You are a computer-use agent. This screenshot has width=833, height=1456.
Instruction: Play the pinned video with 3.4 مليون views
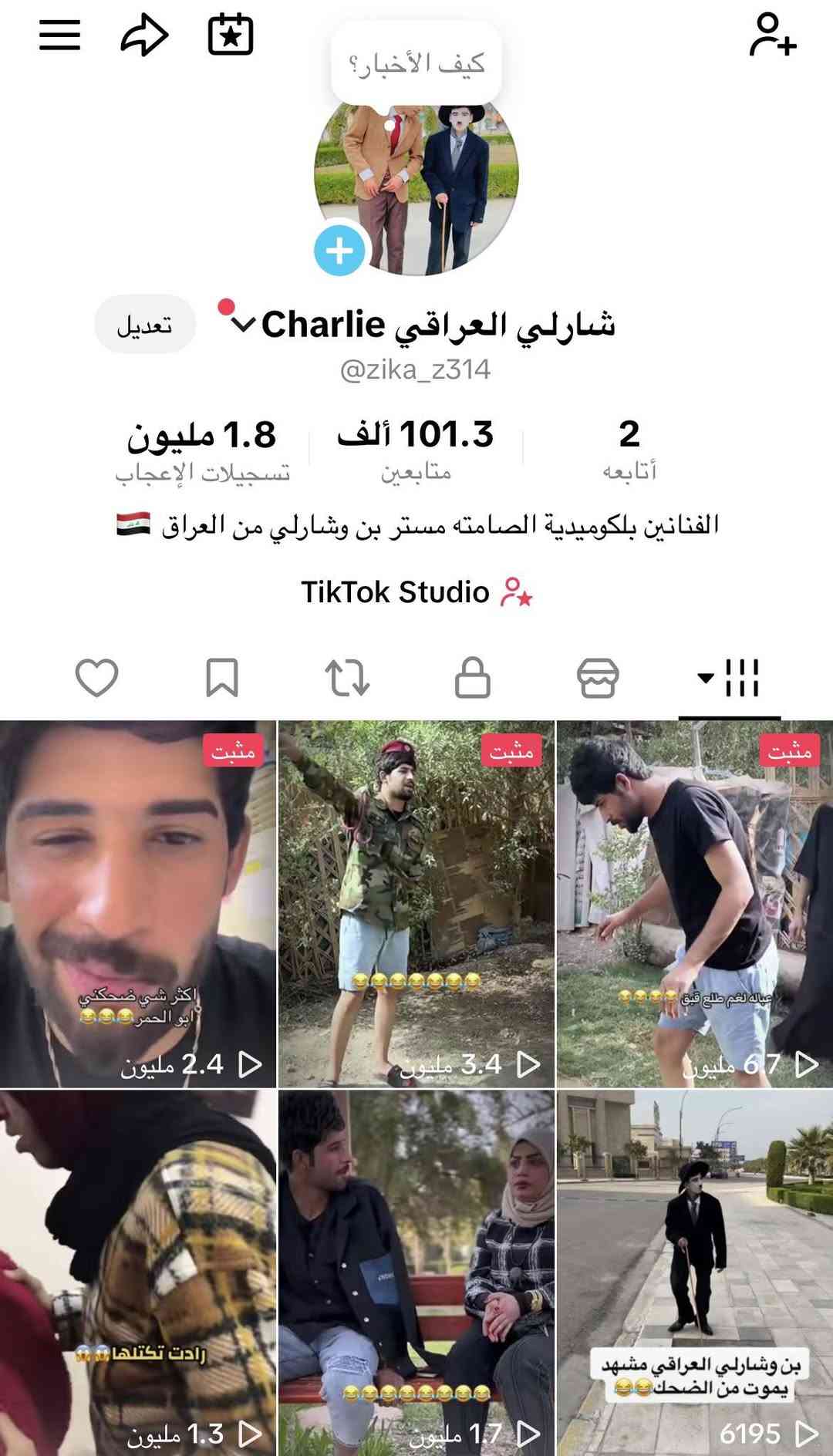(x=416, y=904)
